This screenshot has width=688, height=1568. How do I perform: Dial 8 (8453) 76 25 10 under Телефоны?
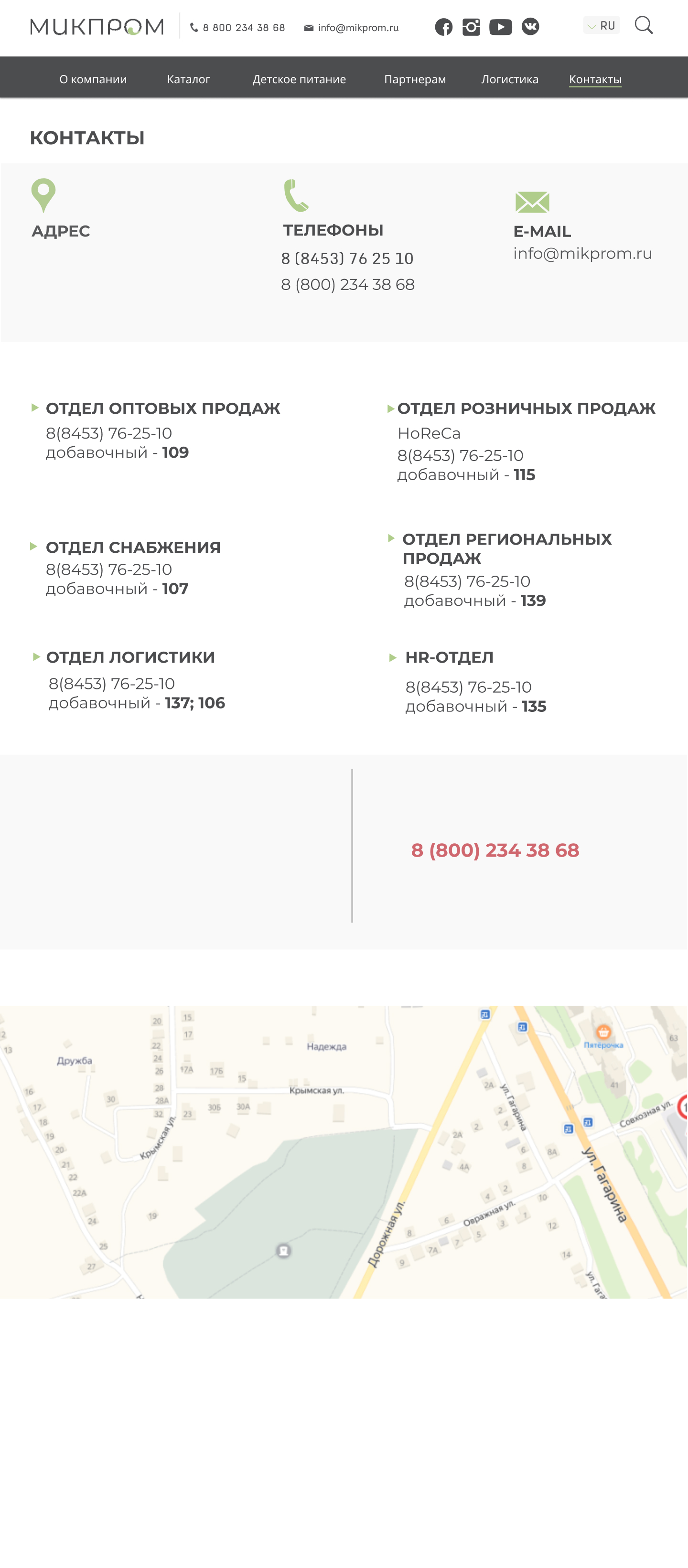pos(347,258)
